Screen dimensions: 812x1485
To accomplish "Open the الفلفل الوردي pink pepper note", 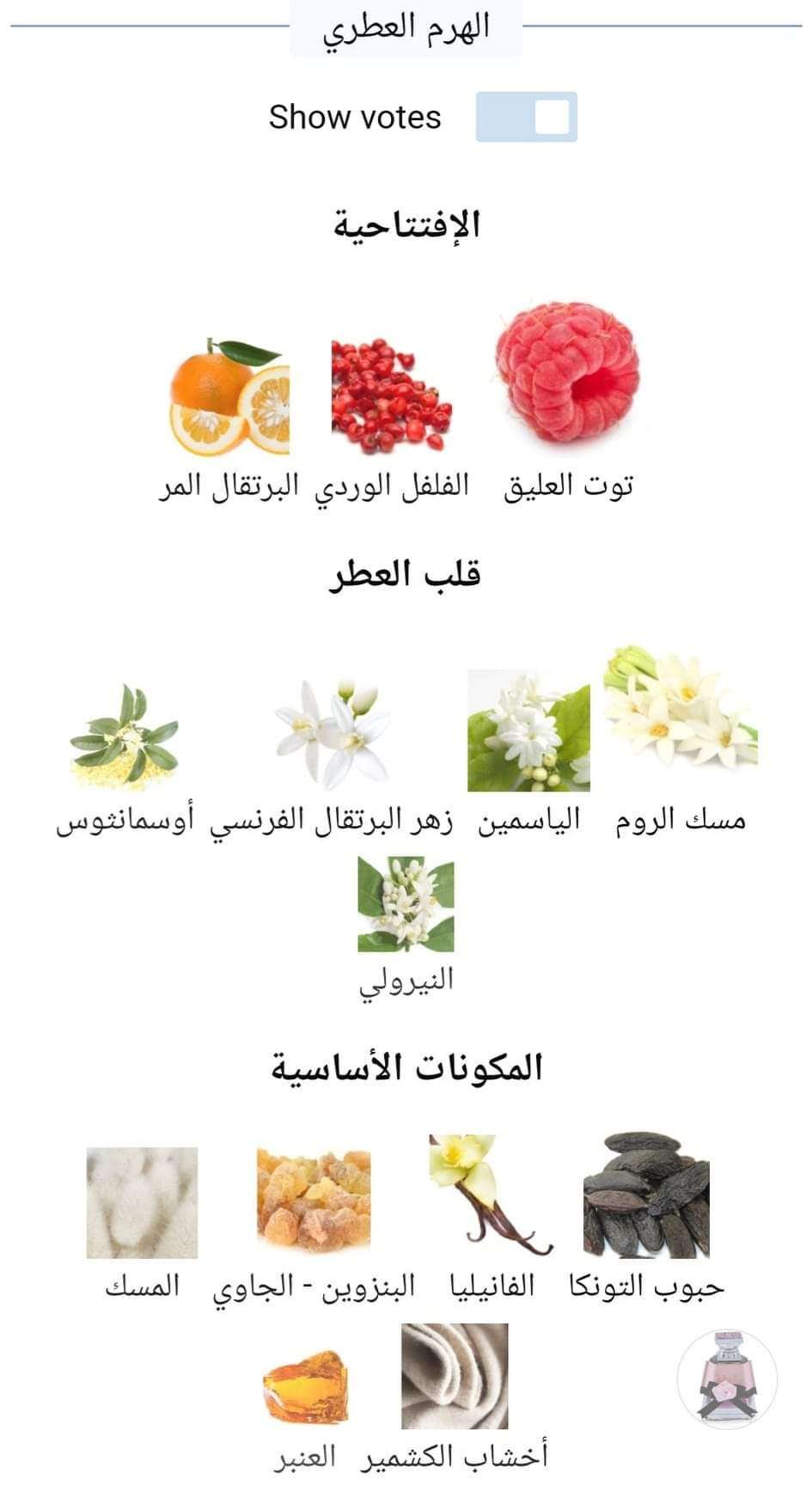I will 391,397.
